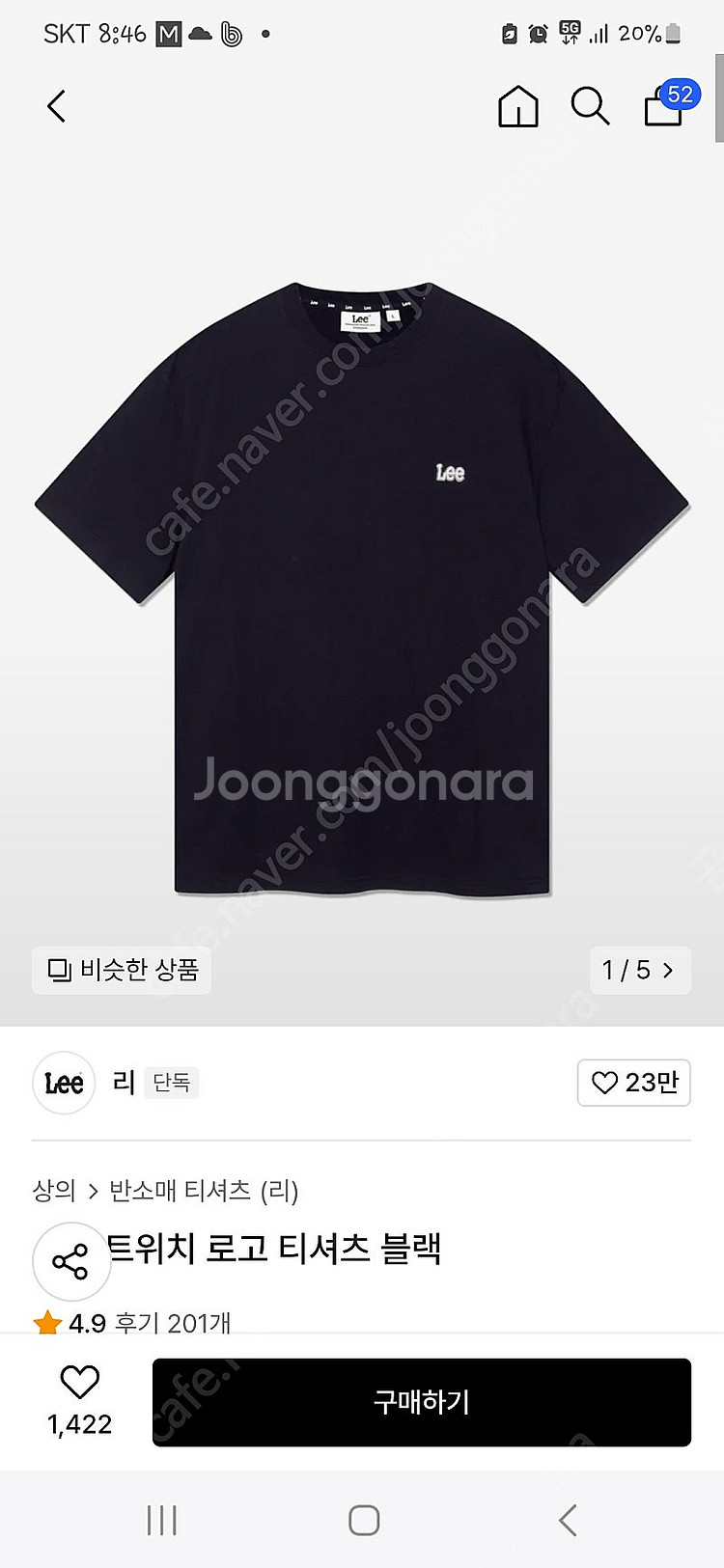
Task: Open the home icon in the top bar
Action: (517, 106)
